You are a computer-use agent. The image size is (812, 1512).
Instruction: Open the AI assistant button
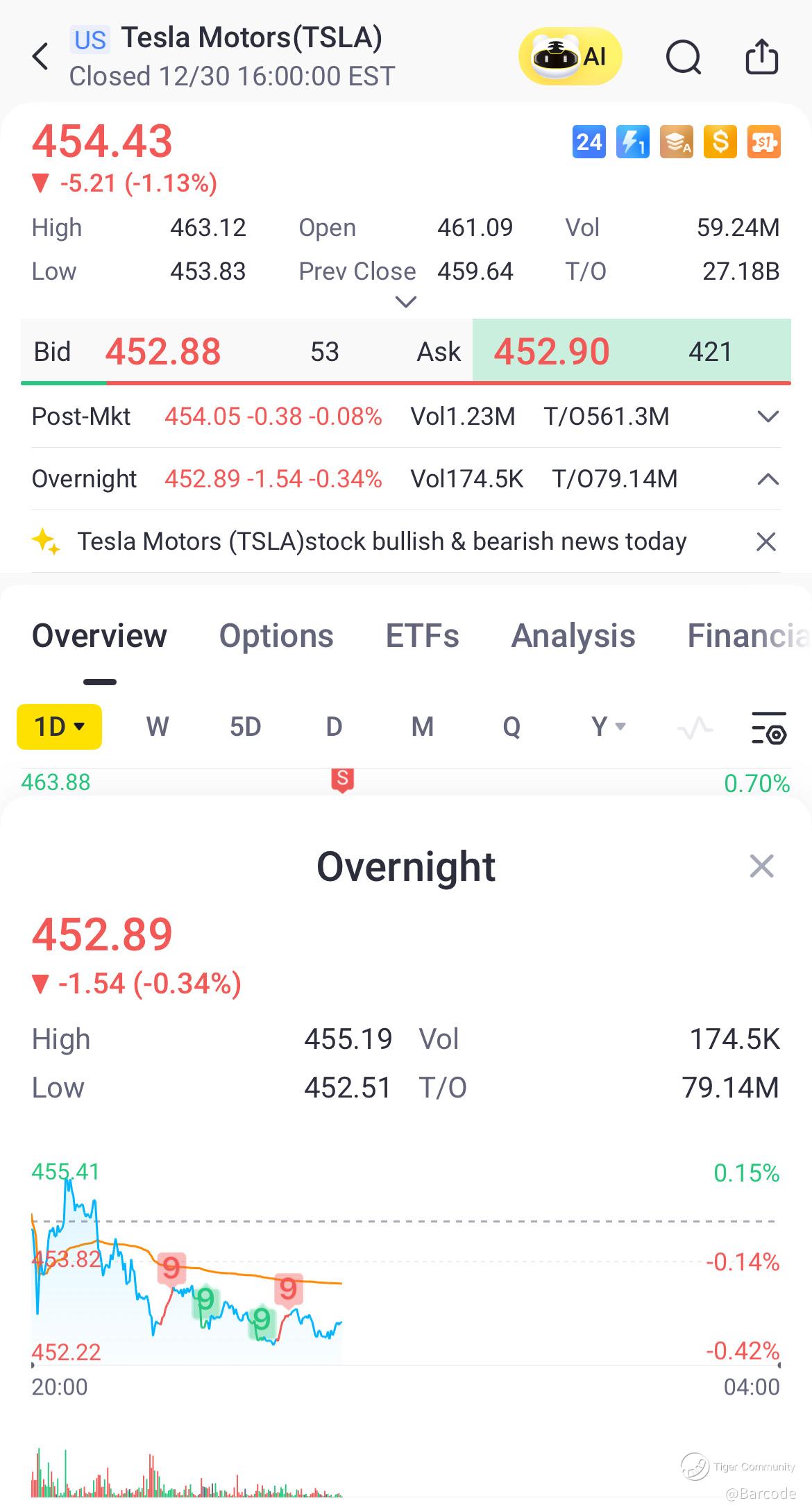[570, 56]
